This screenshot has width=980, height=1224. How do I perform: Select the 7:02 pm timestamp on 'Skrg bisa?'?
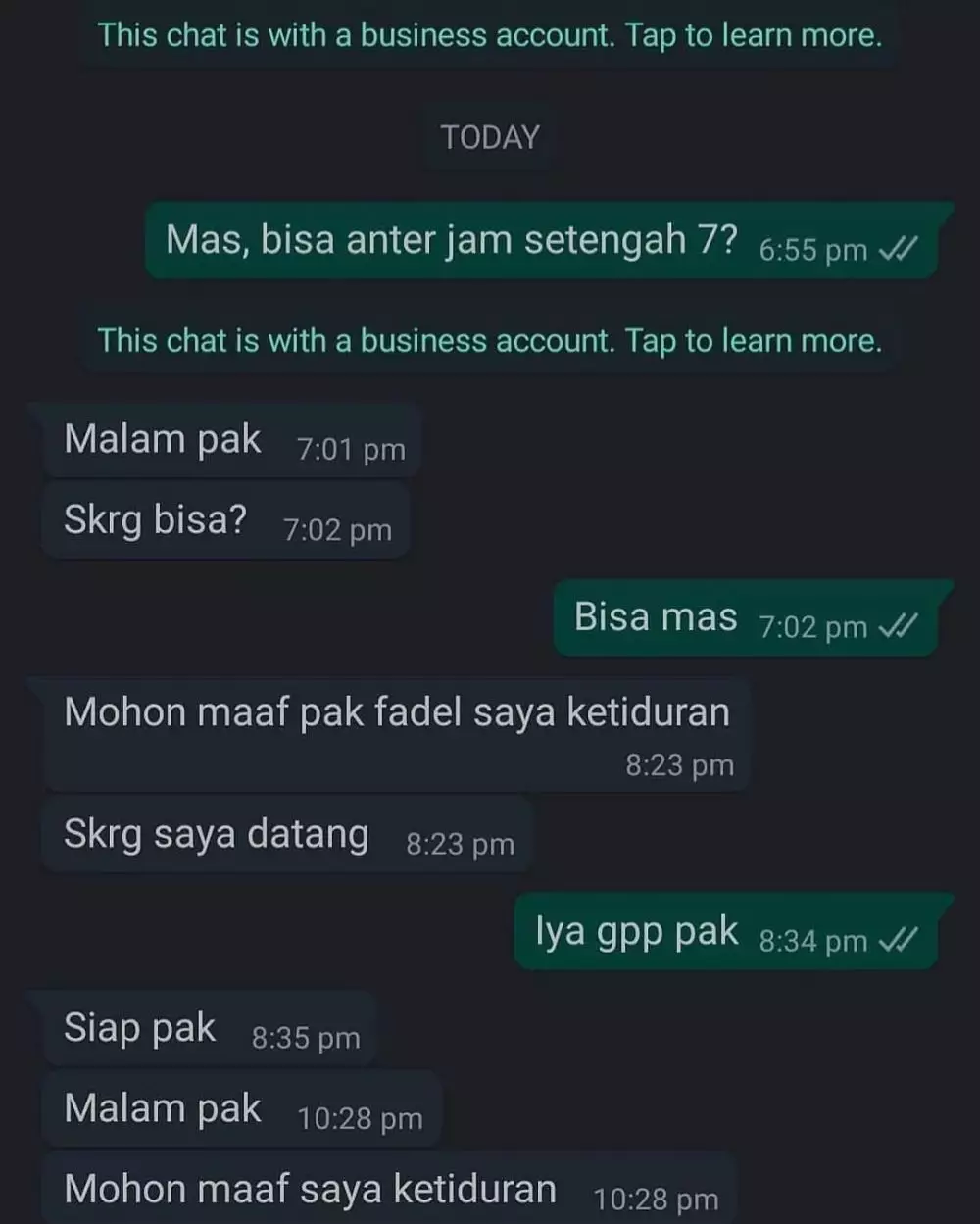[338, 530]
